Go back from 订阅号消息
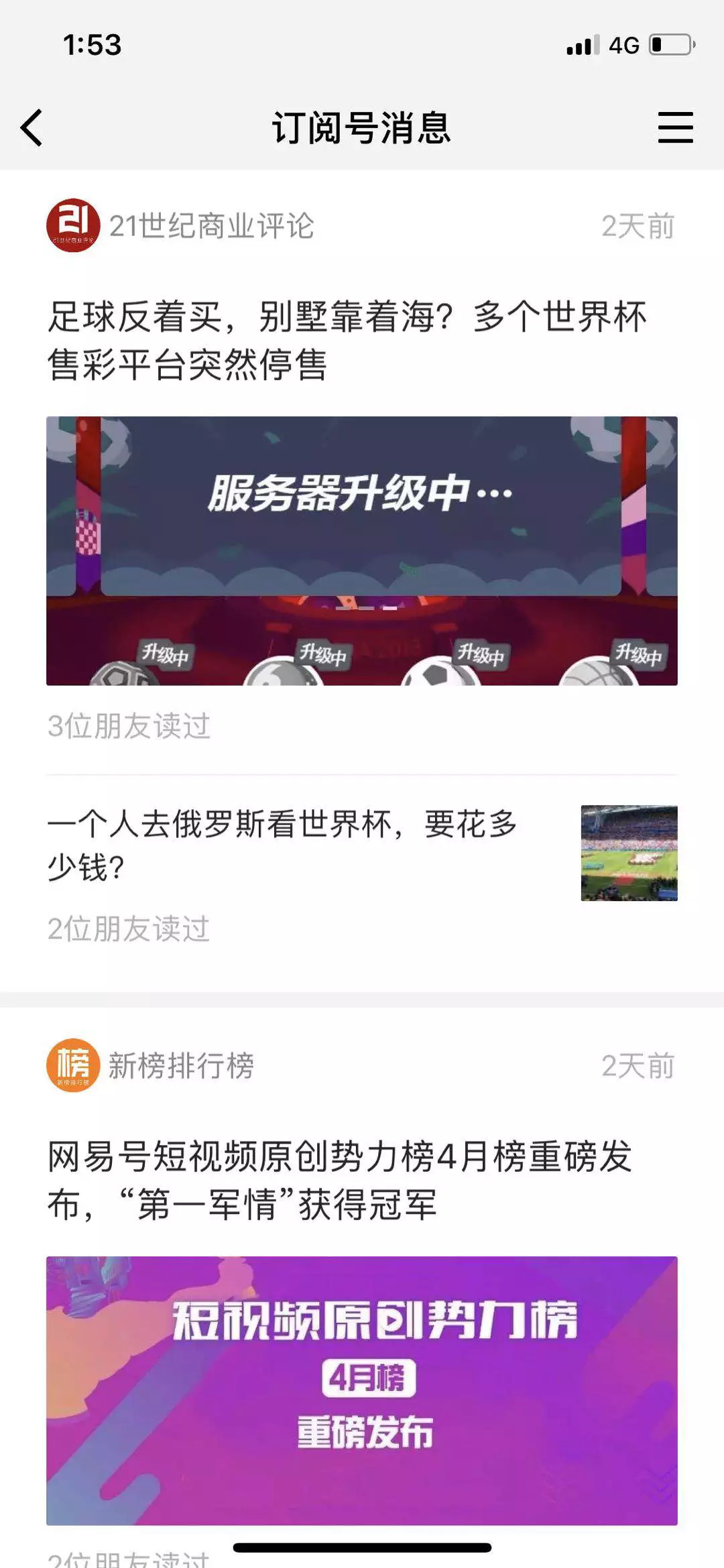 pos(32,127)
